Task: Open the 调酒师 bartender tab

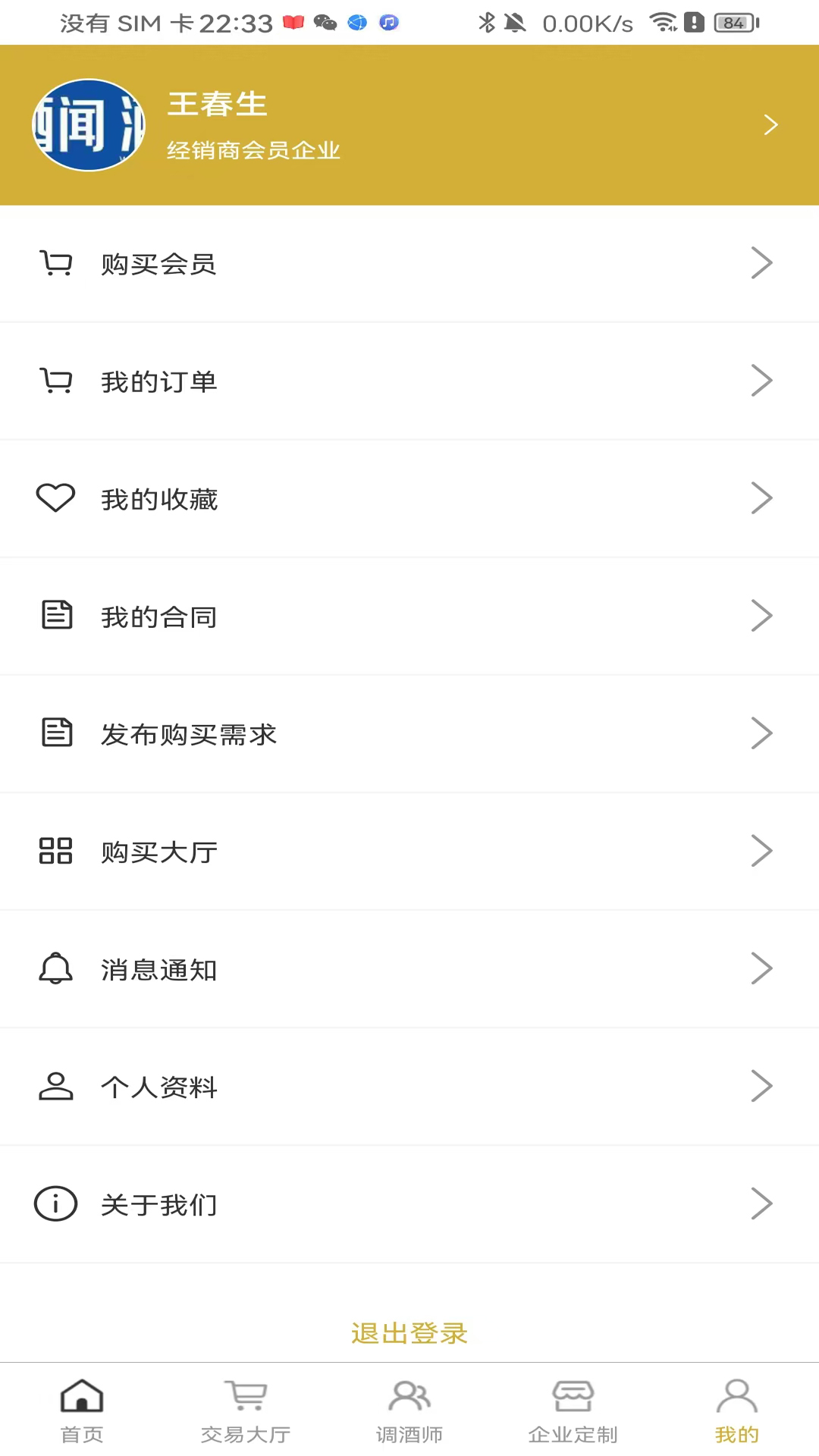Action: click(x=409, y=1410)
